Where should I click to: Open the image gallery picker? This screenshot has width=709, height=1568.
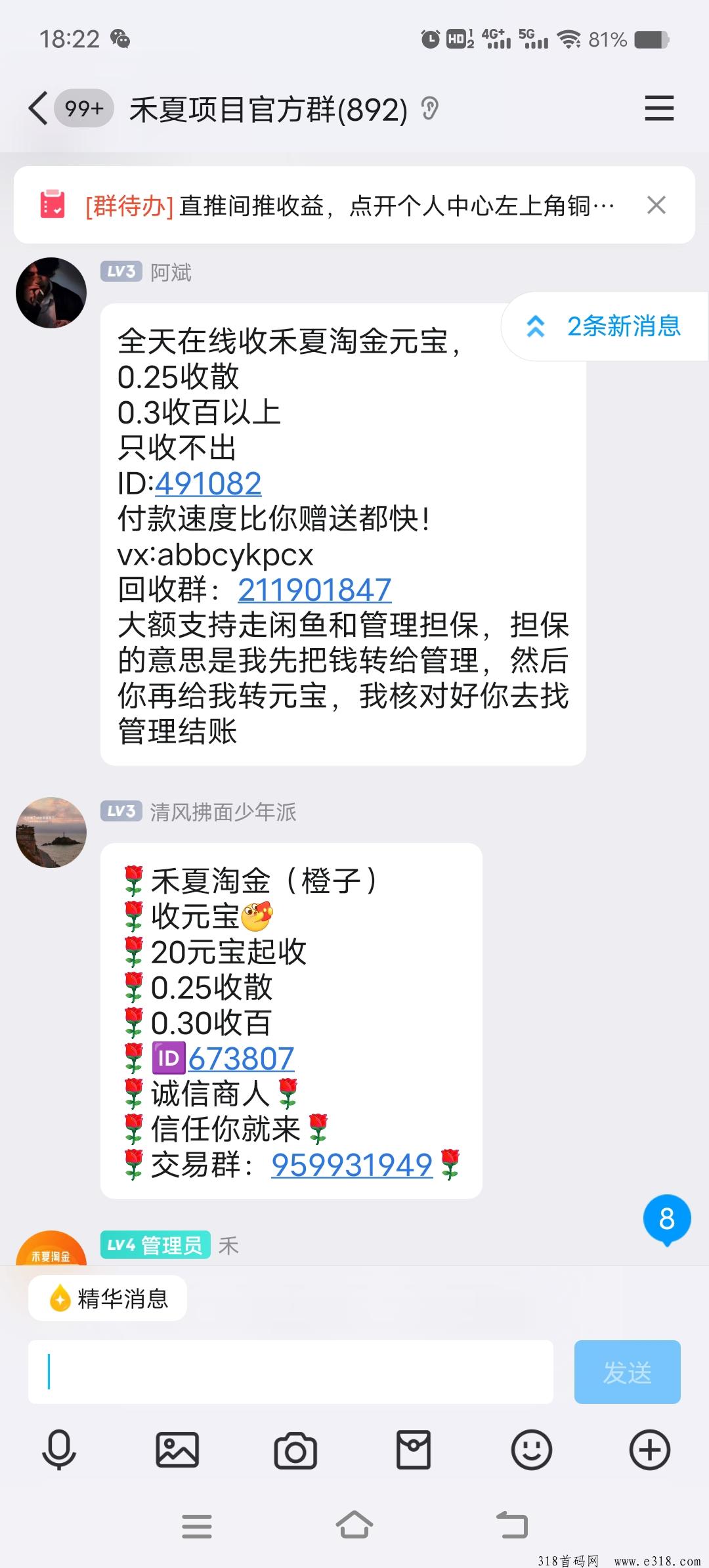(177, 1450)
